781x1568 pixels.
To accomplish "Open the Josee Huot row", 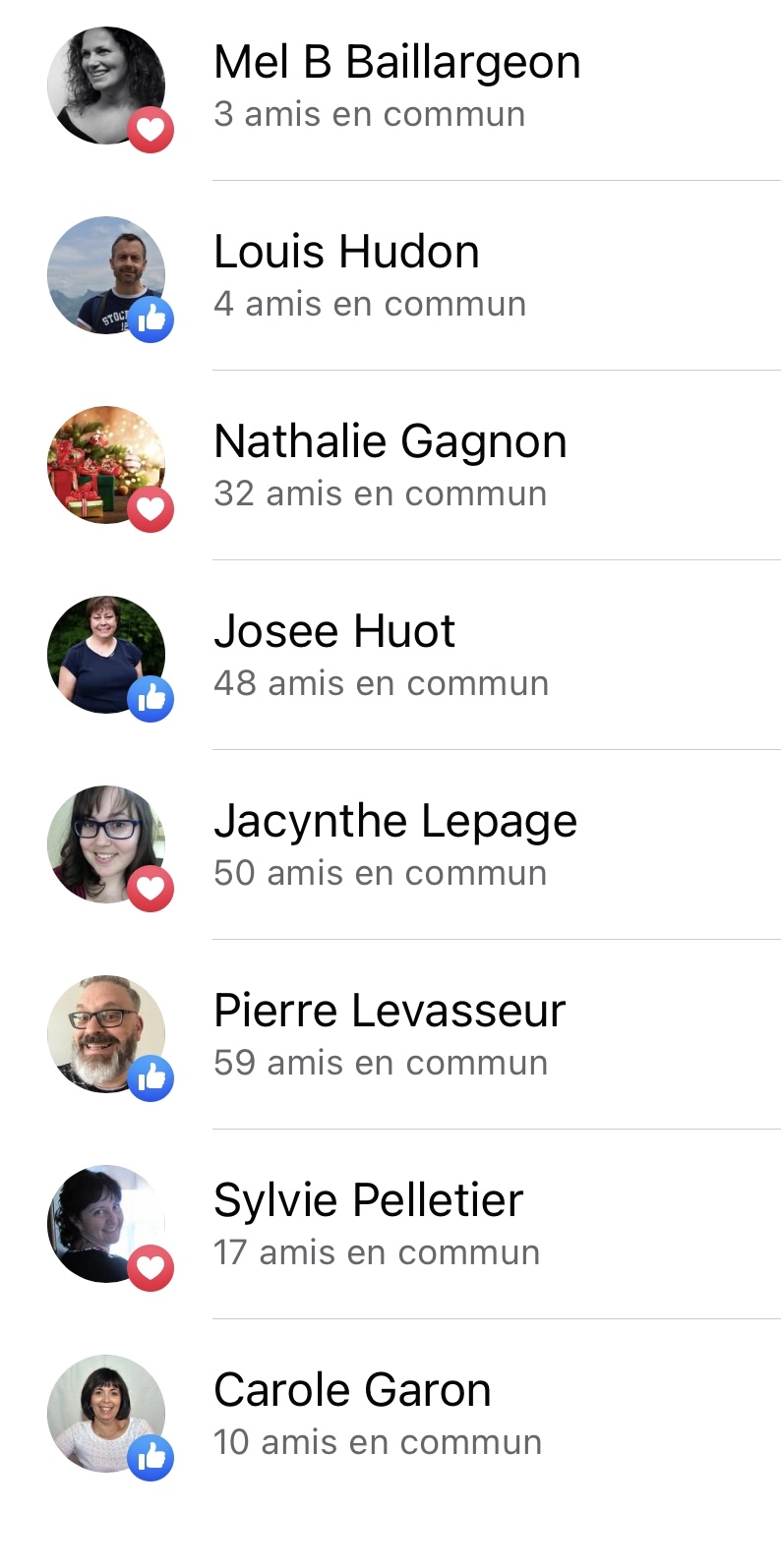I will (334, 632).
